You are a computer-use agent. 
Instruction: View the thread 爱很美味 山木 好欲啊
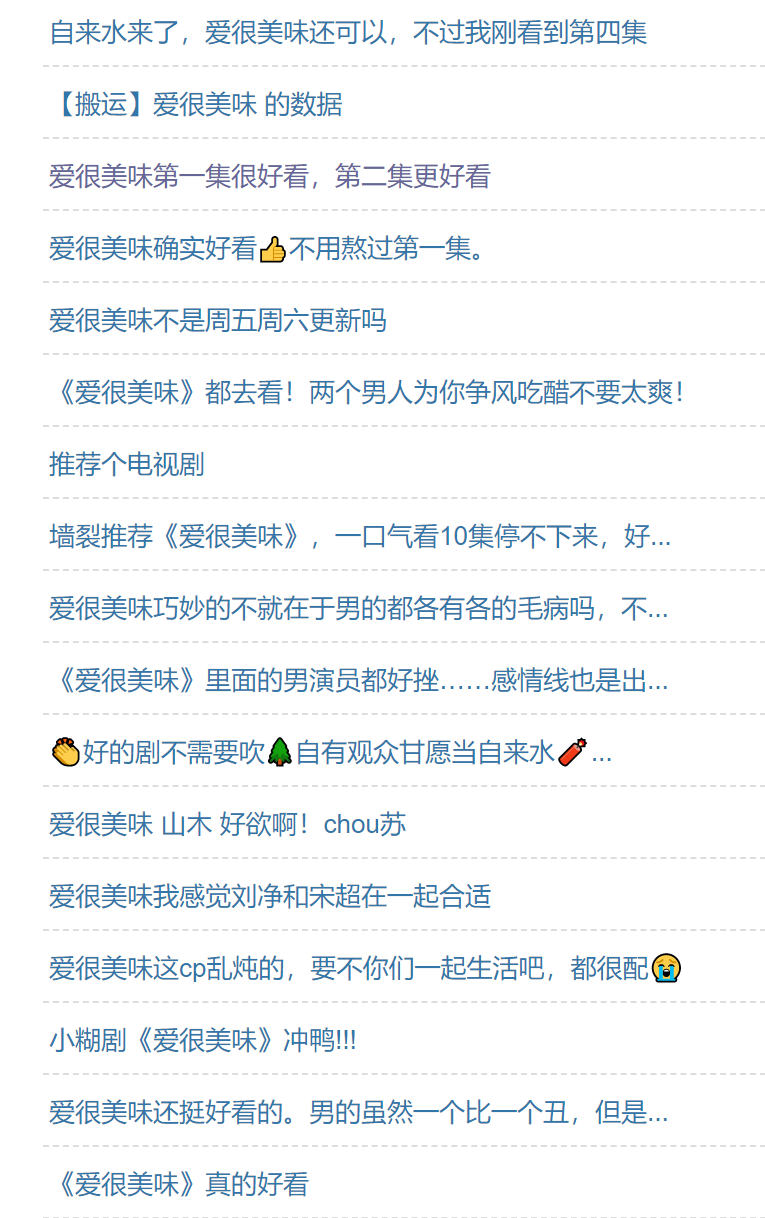coord(228,825)
